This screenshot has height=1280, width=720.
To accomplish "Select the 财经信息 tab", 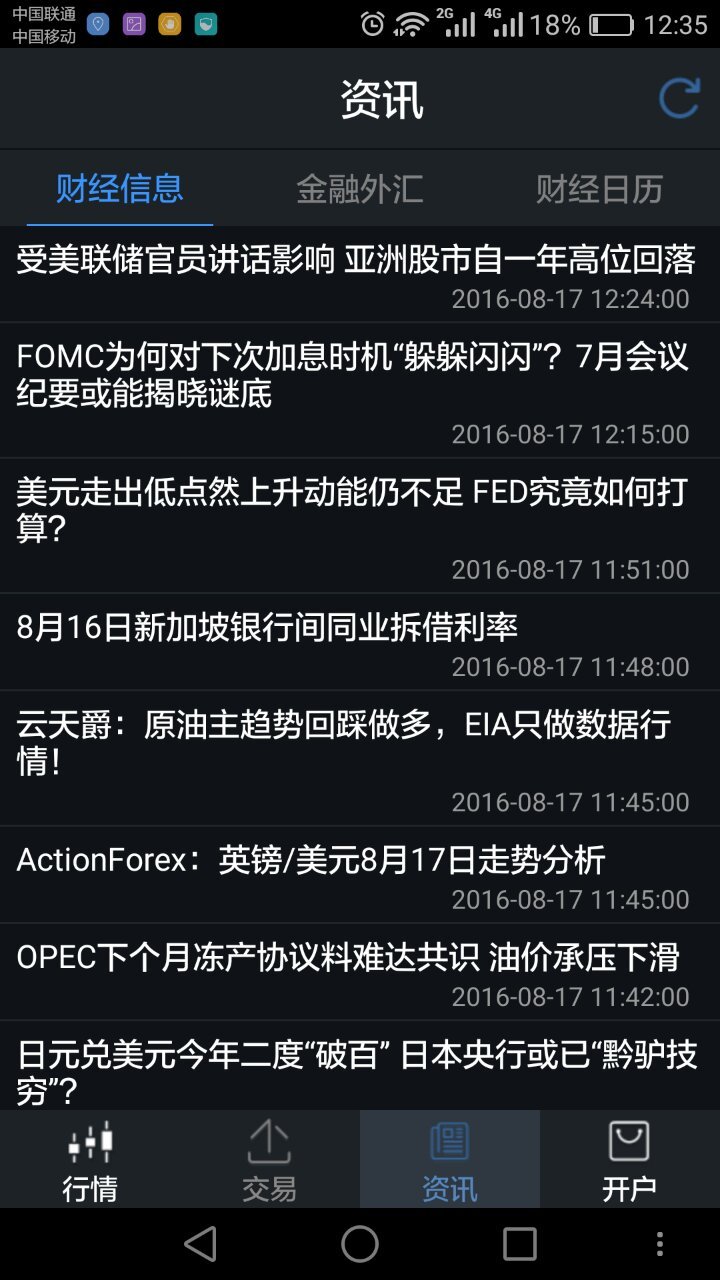I will click(x=120, y=189).
